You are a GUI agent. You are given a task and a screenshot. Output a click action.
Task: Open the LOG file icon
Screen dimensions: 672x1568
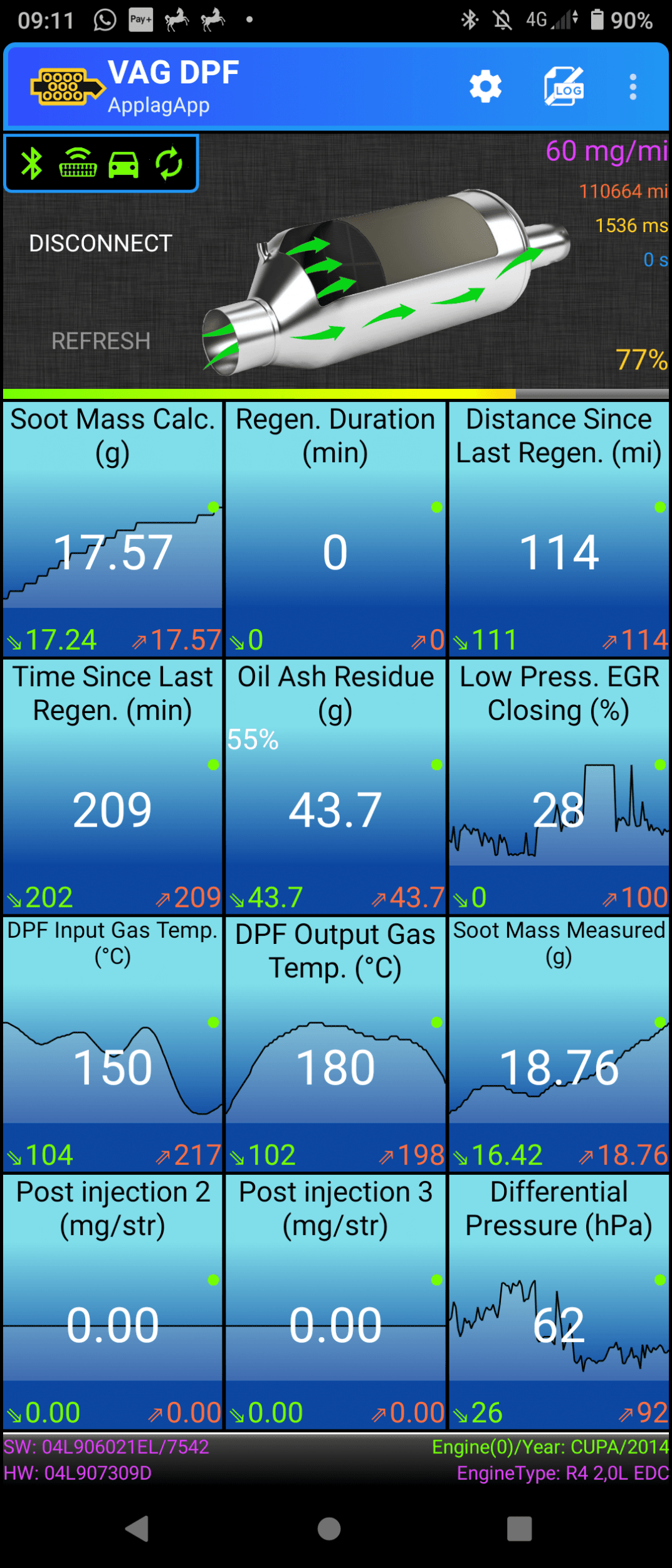point(564,87)
